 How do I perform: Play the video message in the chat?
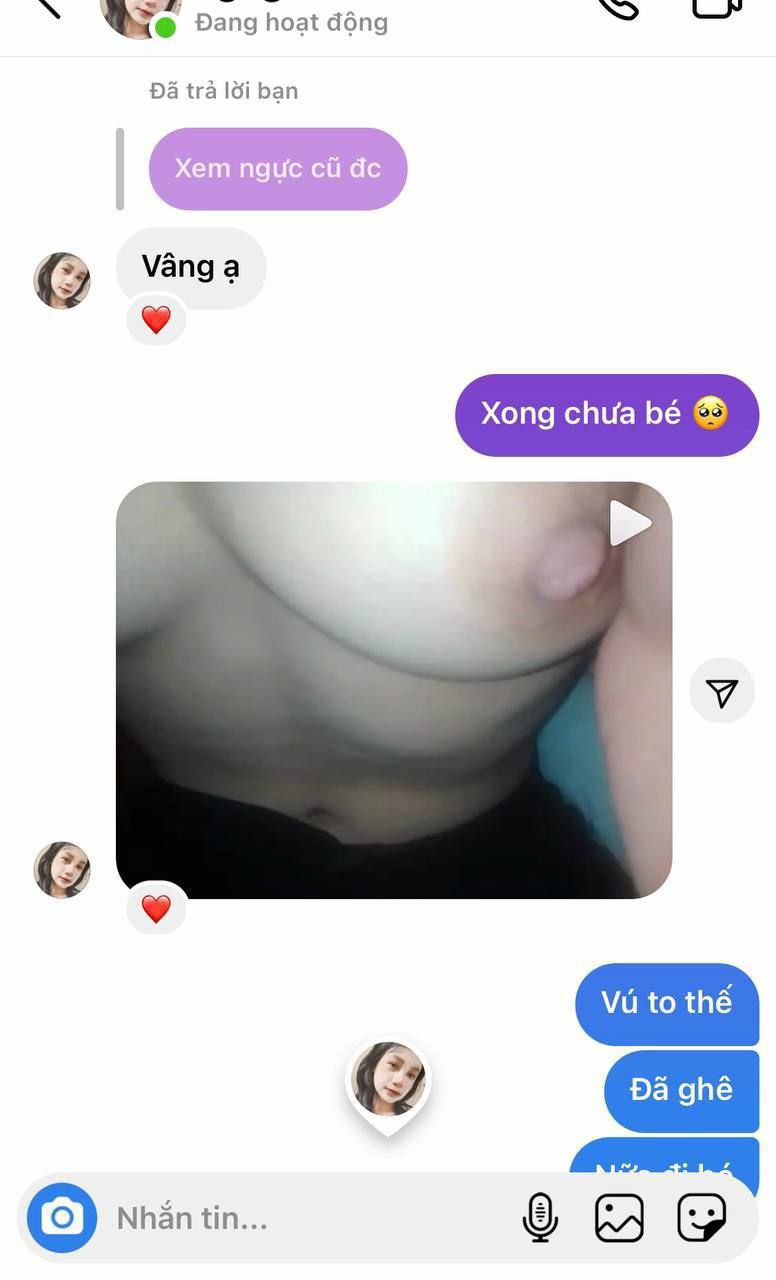tap(630, 523)
